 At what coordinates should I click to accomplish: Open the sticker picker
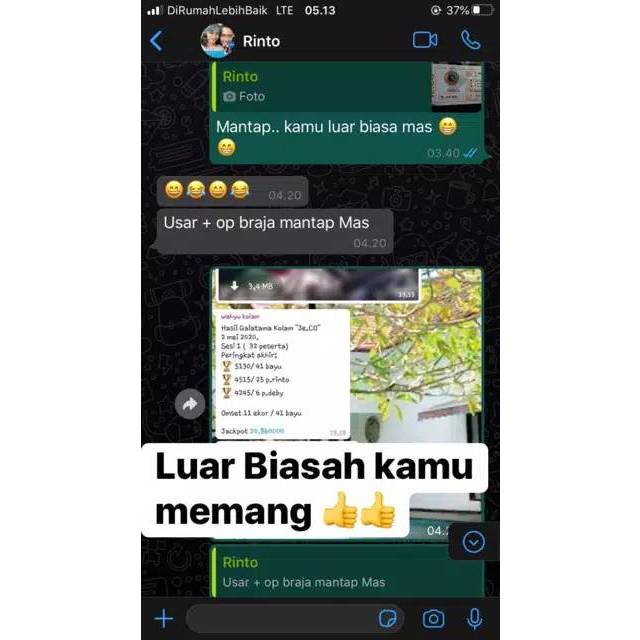pyautogui.click(x=389, y=619)
